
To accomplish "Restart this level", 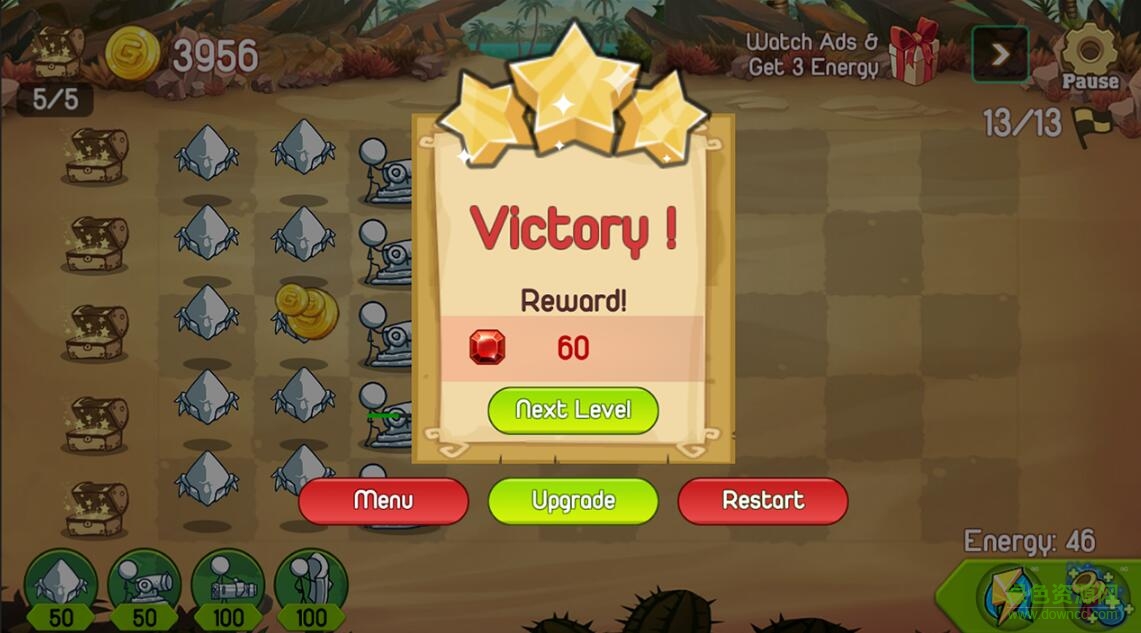I will [762, 501].
